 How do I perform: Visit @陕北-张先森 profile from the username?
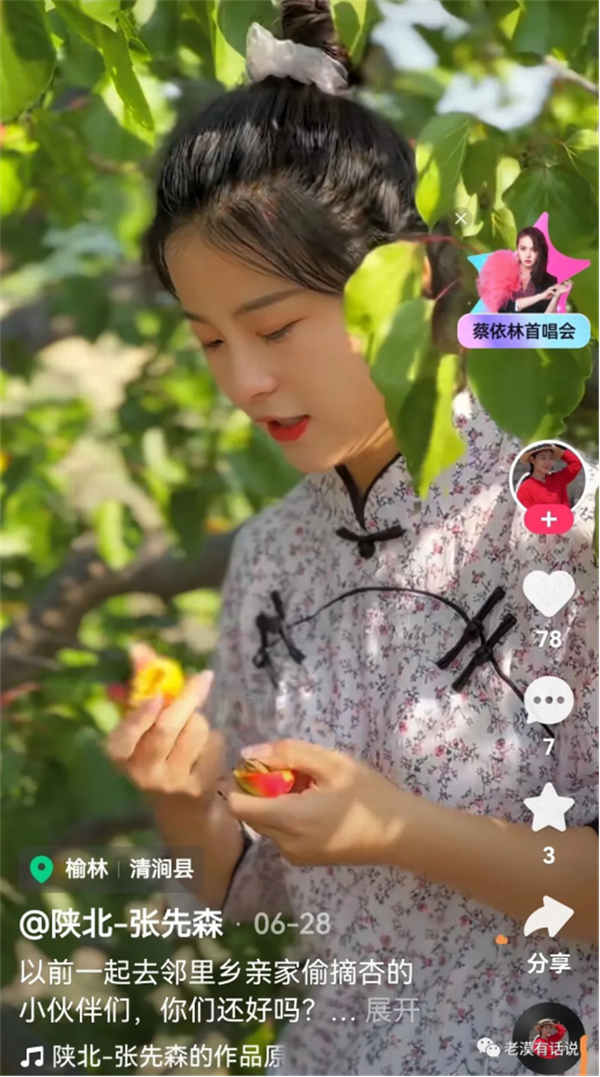[x=122, y=923]
